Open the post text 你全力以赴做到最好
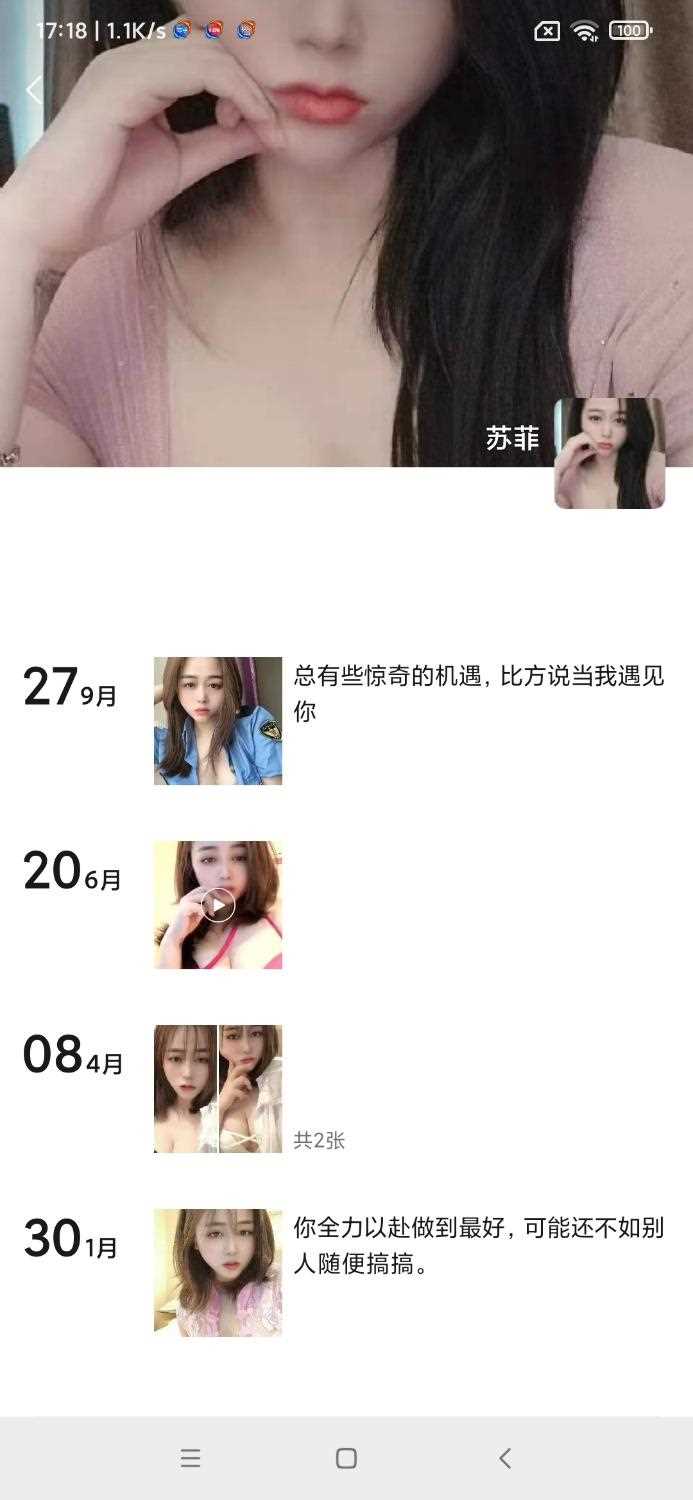 click(478, 1245)
